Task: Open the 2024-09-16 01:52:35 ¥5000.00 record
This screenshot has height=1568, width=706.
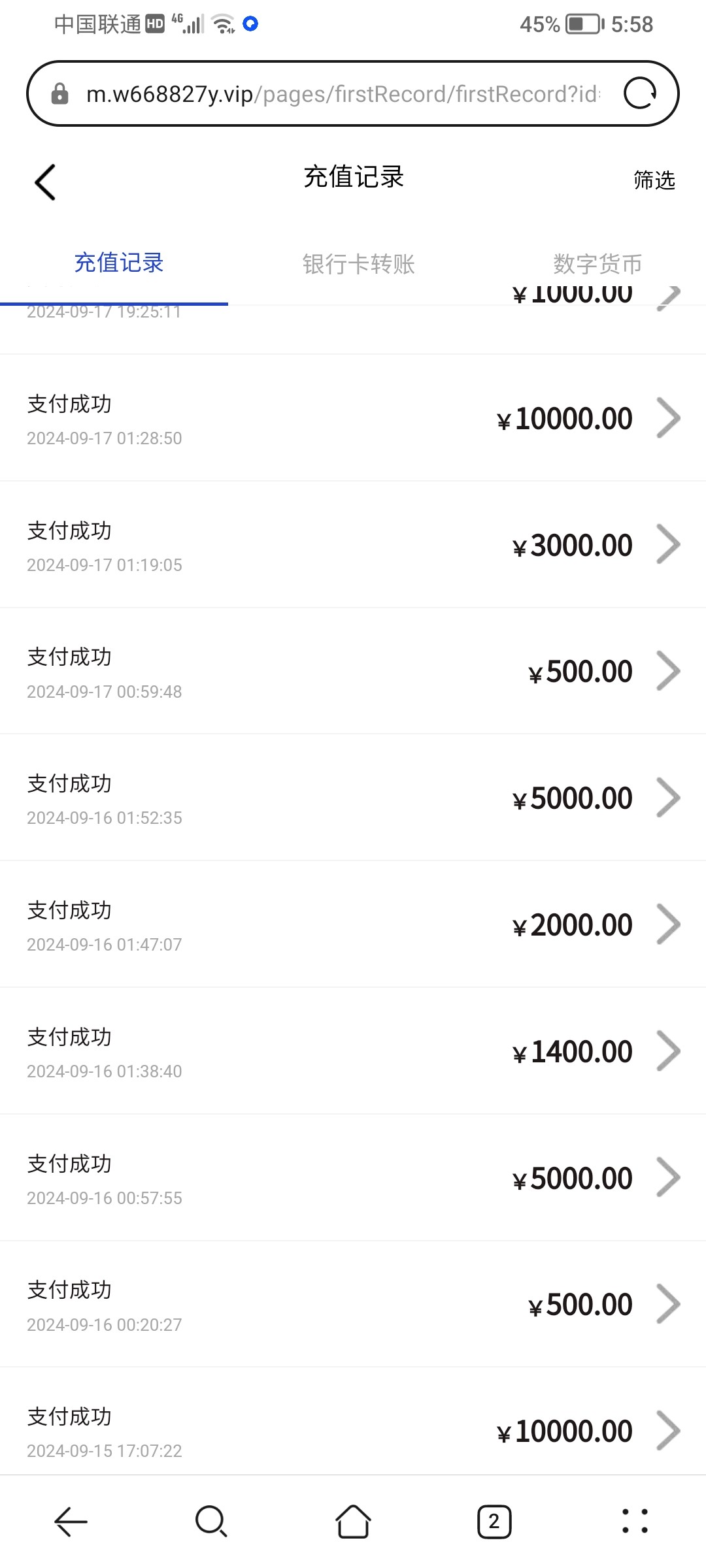Action: (x=353, y=798)
